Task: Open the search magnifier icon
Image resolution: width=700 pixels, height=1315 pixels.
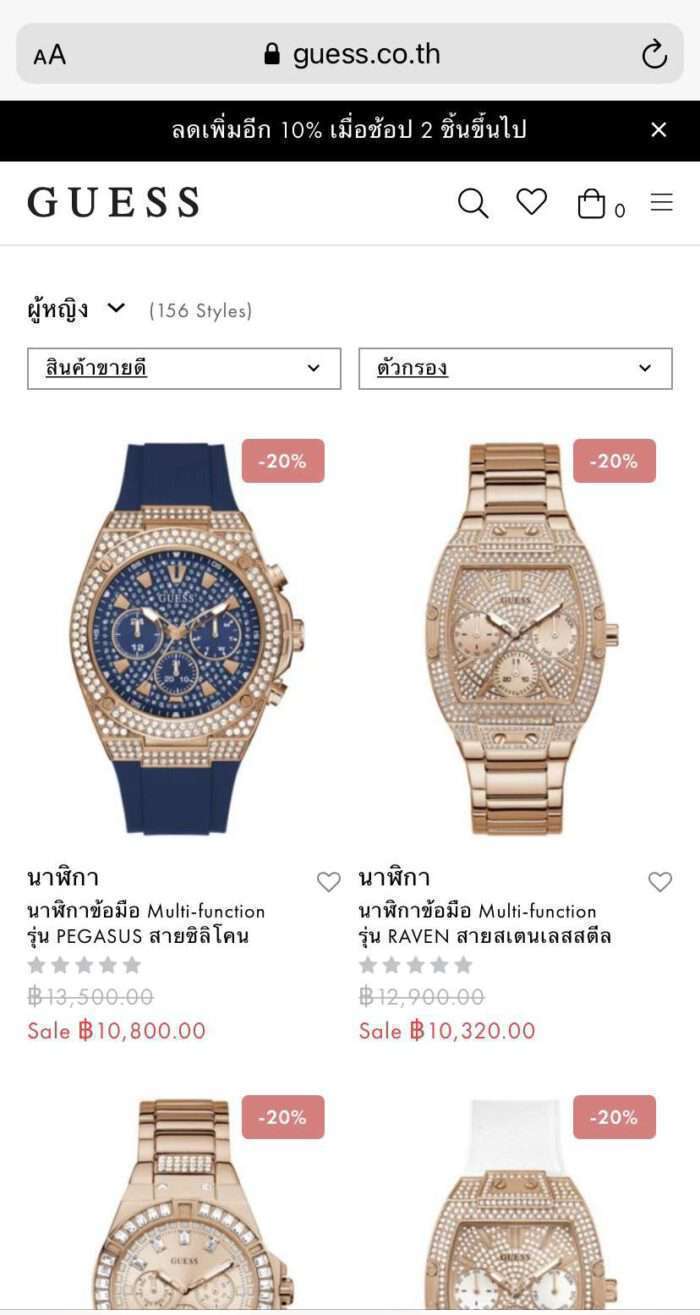Action: pyautogui.click(x=473, y=204)
